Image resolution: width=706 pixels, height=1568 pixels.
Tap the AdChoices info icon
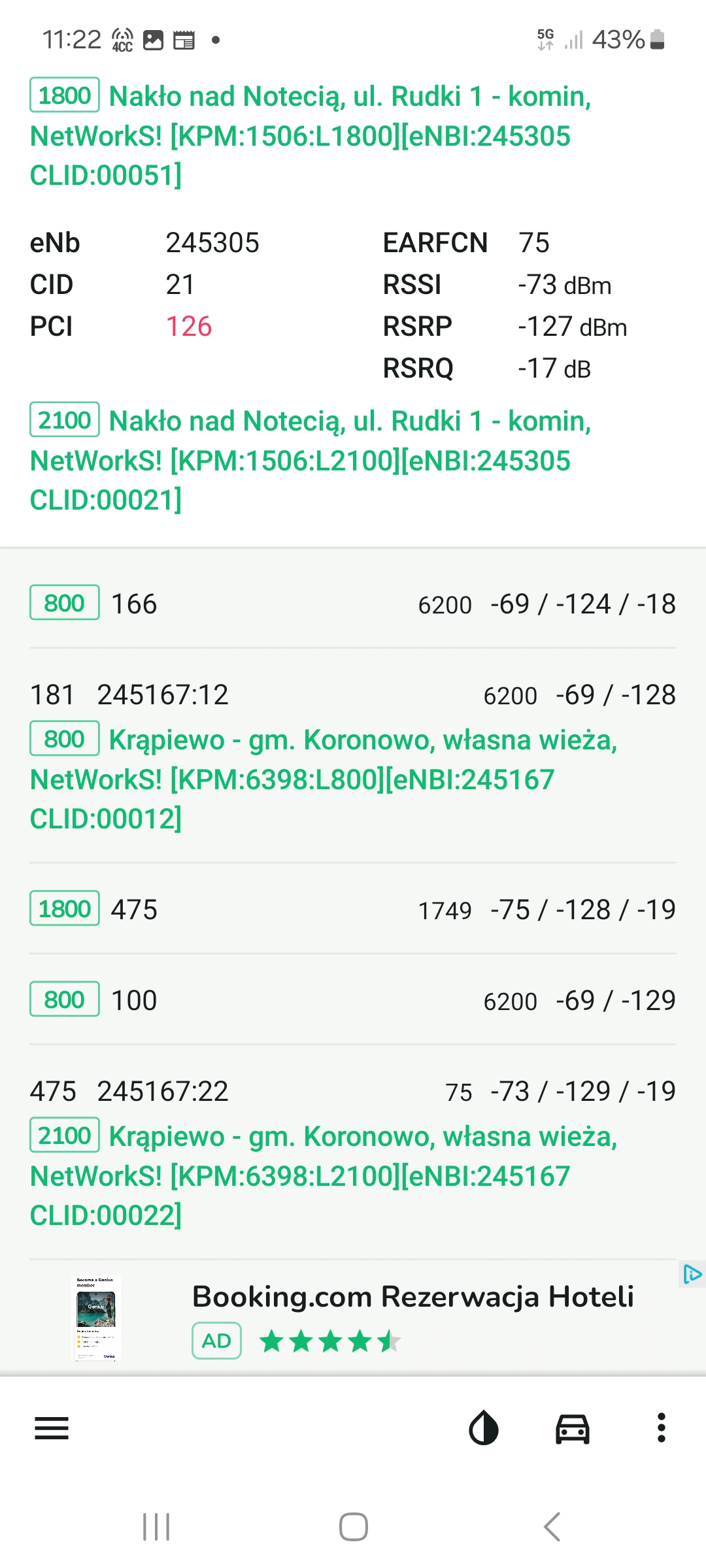692,1274
